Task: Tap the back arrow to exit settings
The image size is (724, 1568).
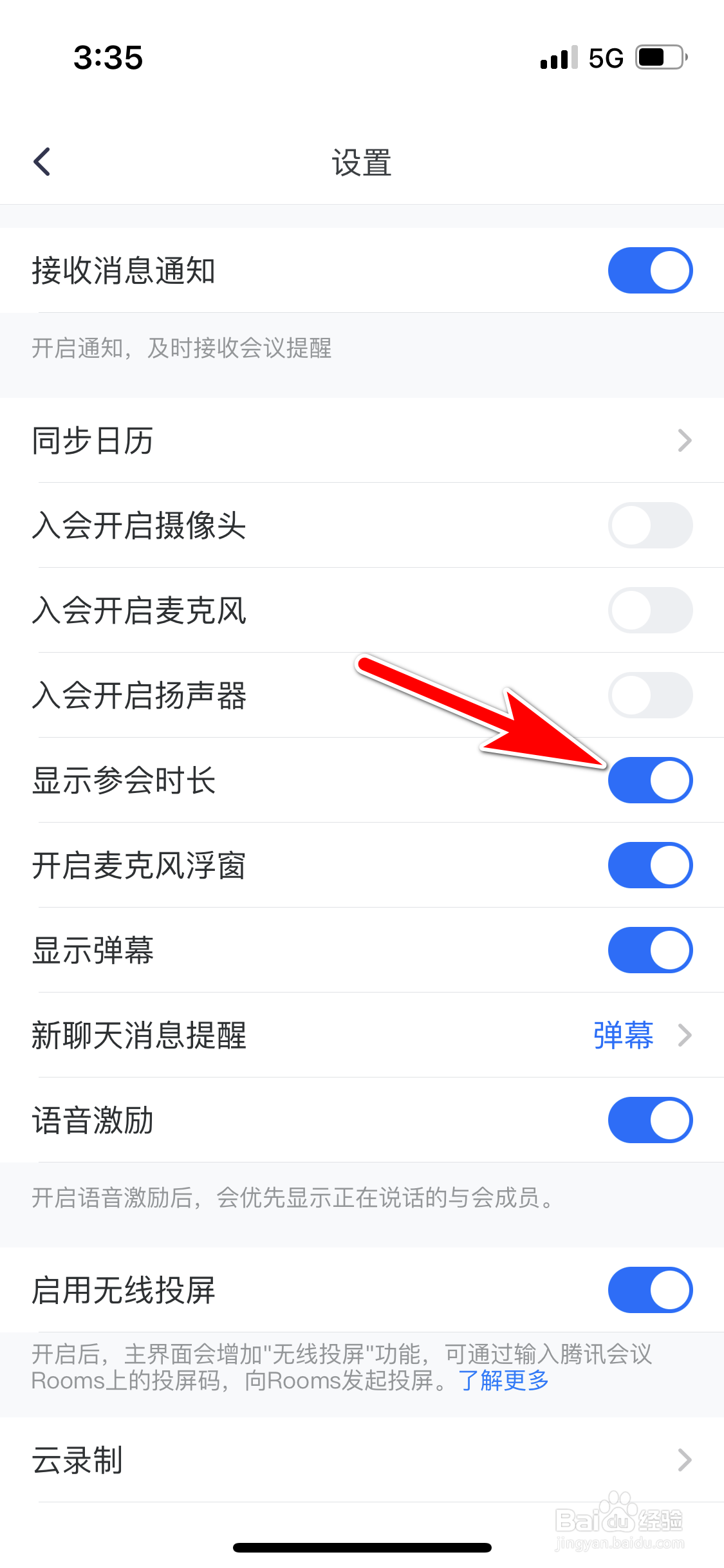Action: 42,161
